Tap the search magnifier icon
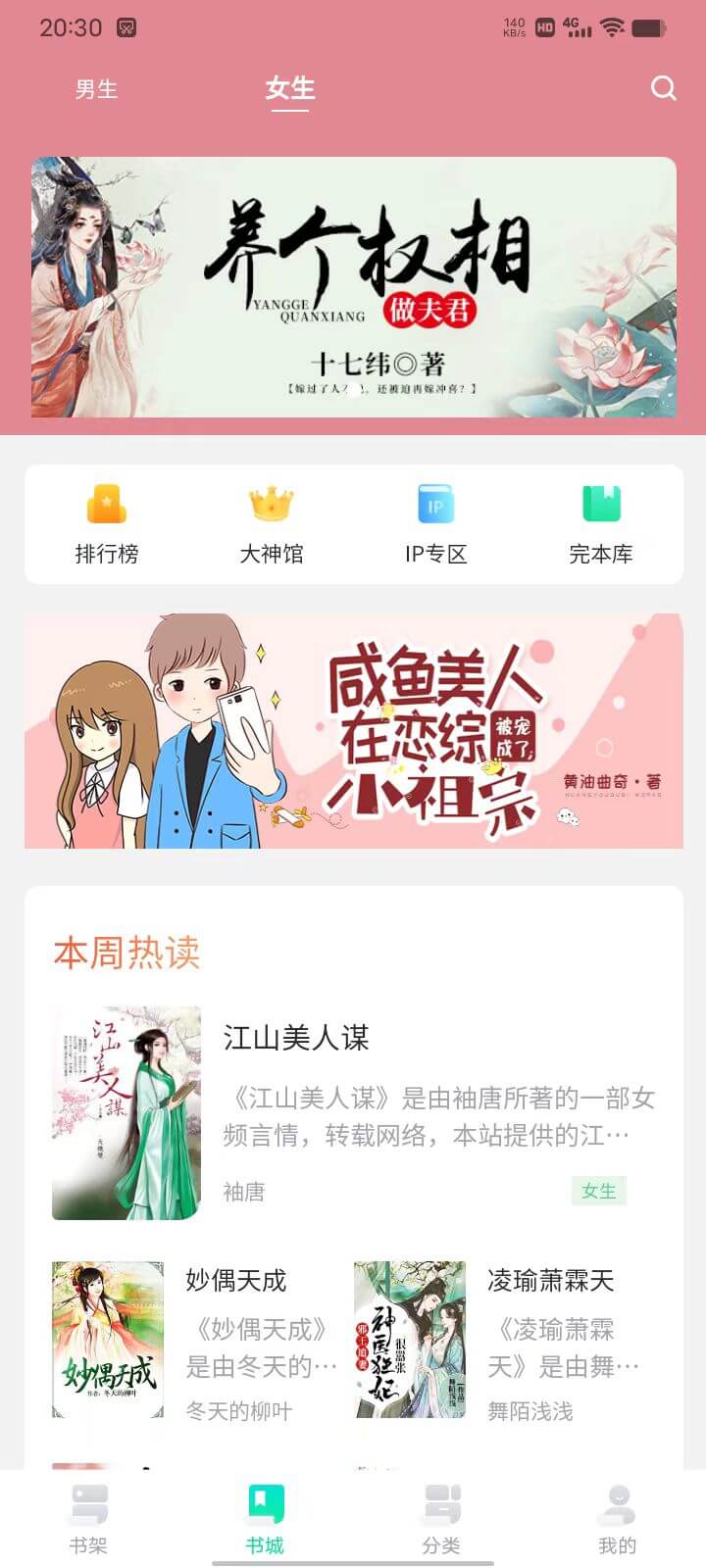 [663, 88]
